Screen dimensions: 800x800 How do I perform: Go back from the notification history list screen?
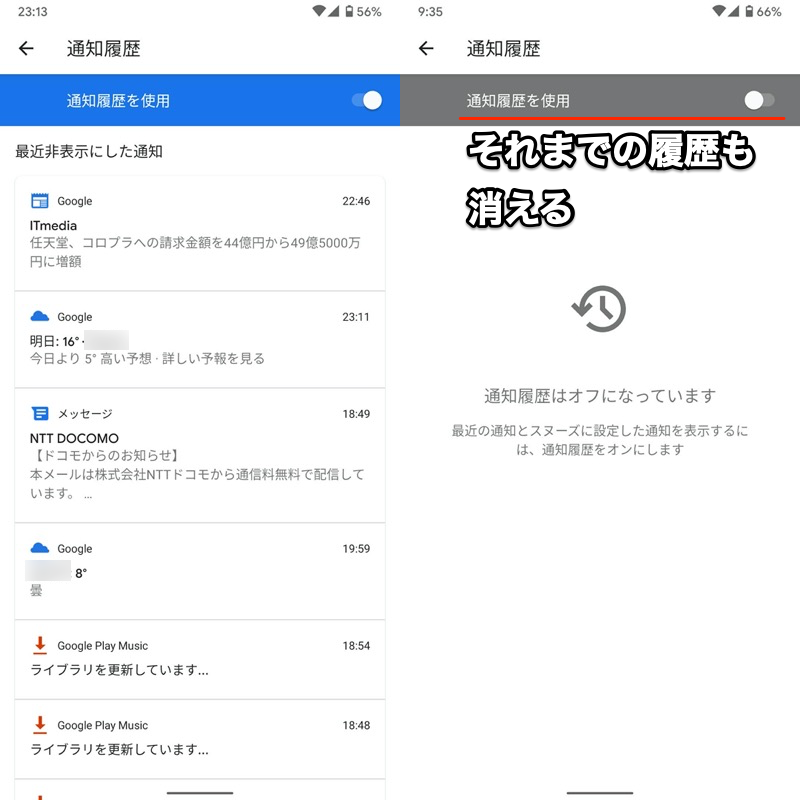(27, 48)
